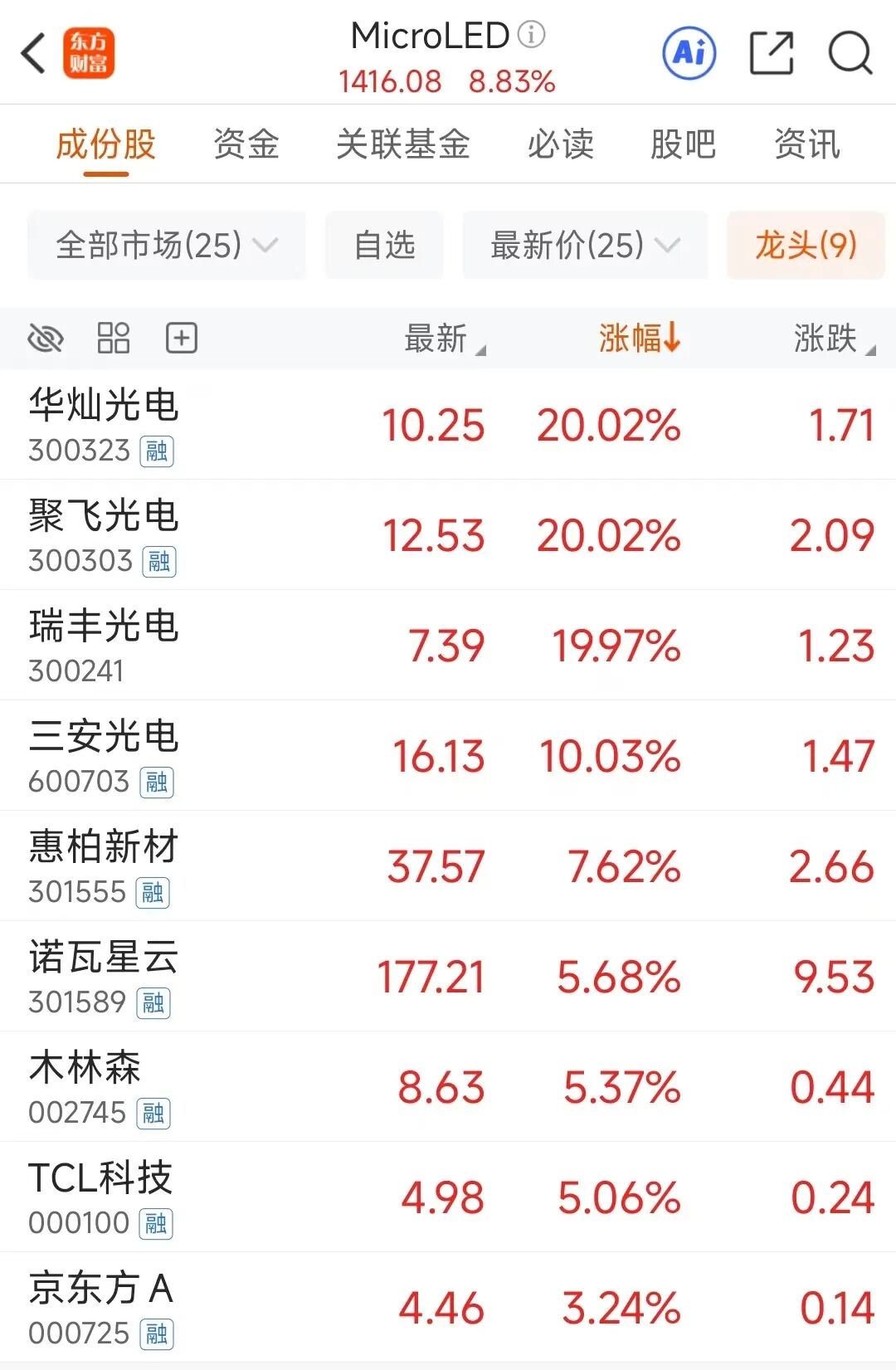Open the Ai assistant icon
Screen dimensions: 896x1370
pos(689,54)
